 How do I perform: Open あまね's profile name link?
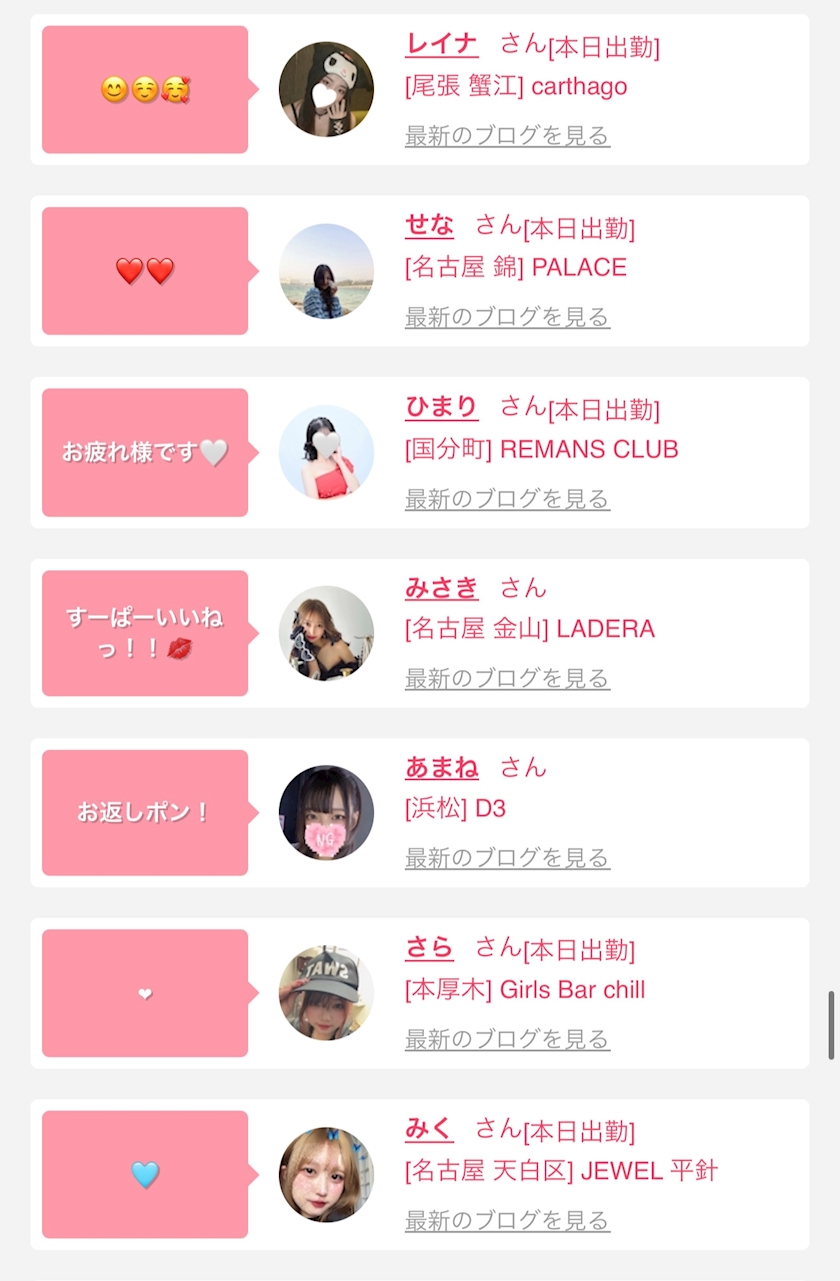pos(441,768)
